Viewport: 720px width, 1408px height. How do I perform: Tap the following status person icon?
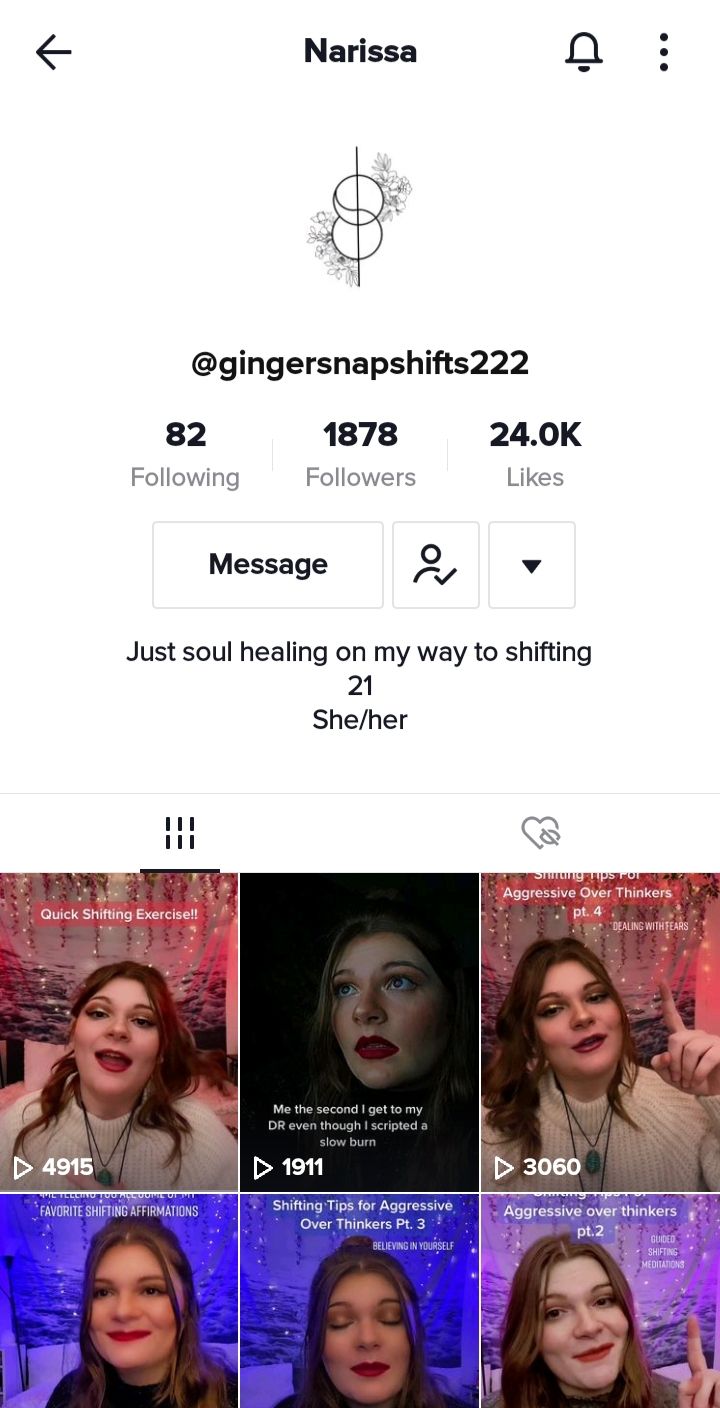pyautogui.click(x=435, y=565)
